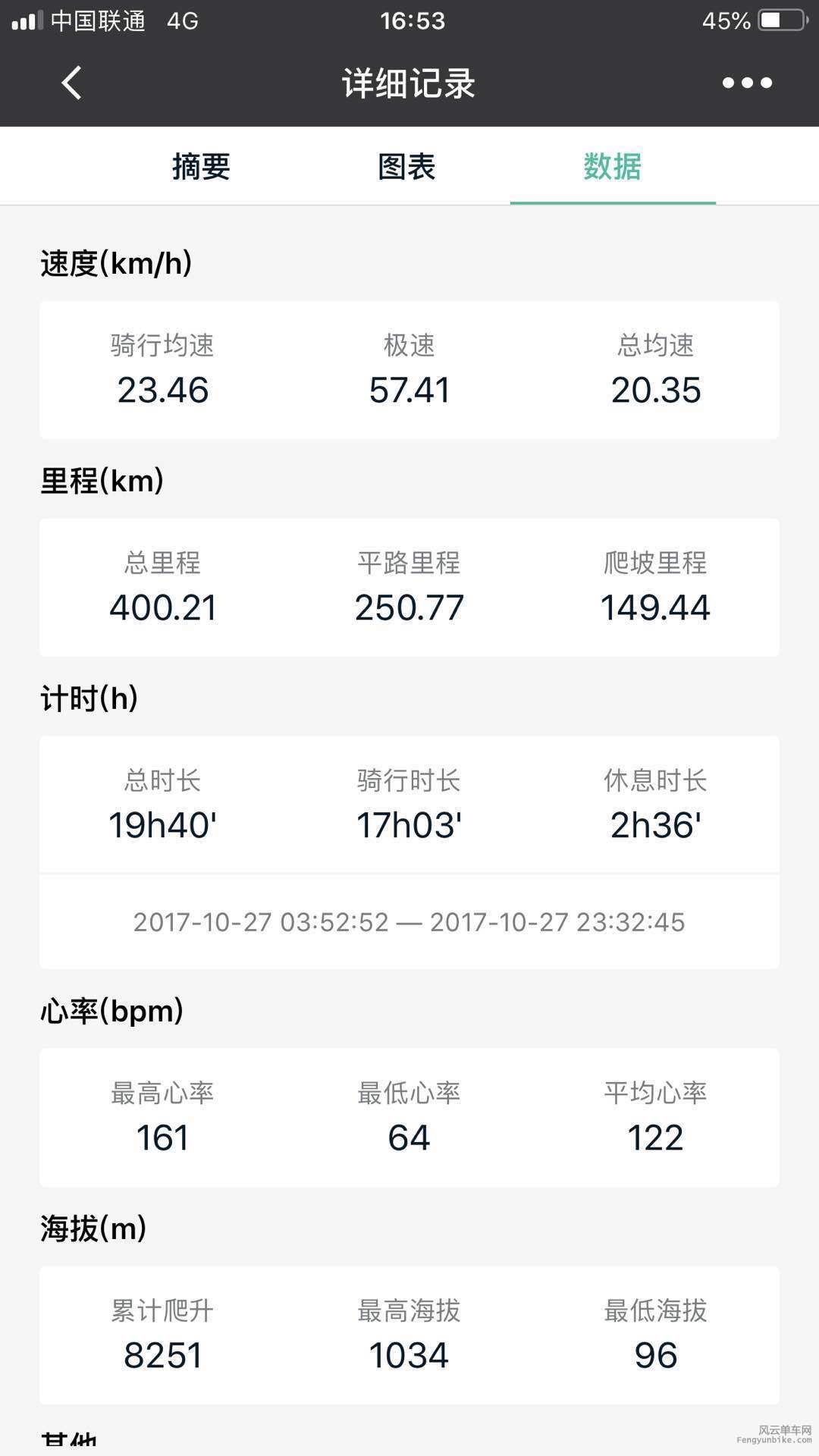
Task: Switch to the 图表 tab
Action: click(407, 167)
